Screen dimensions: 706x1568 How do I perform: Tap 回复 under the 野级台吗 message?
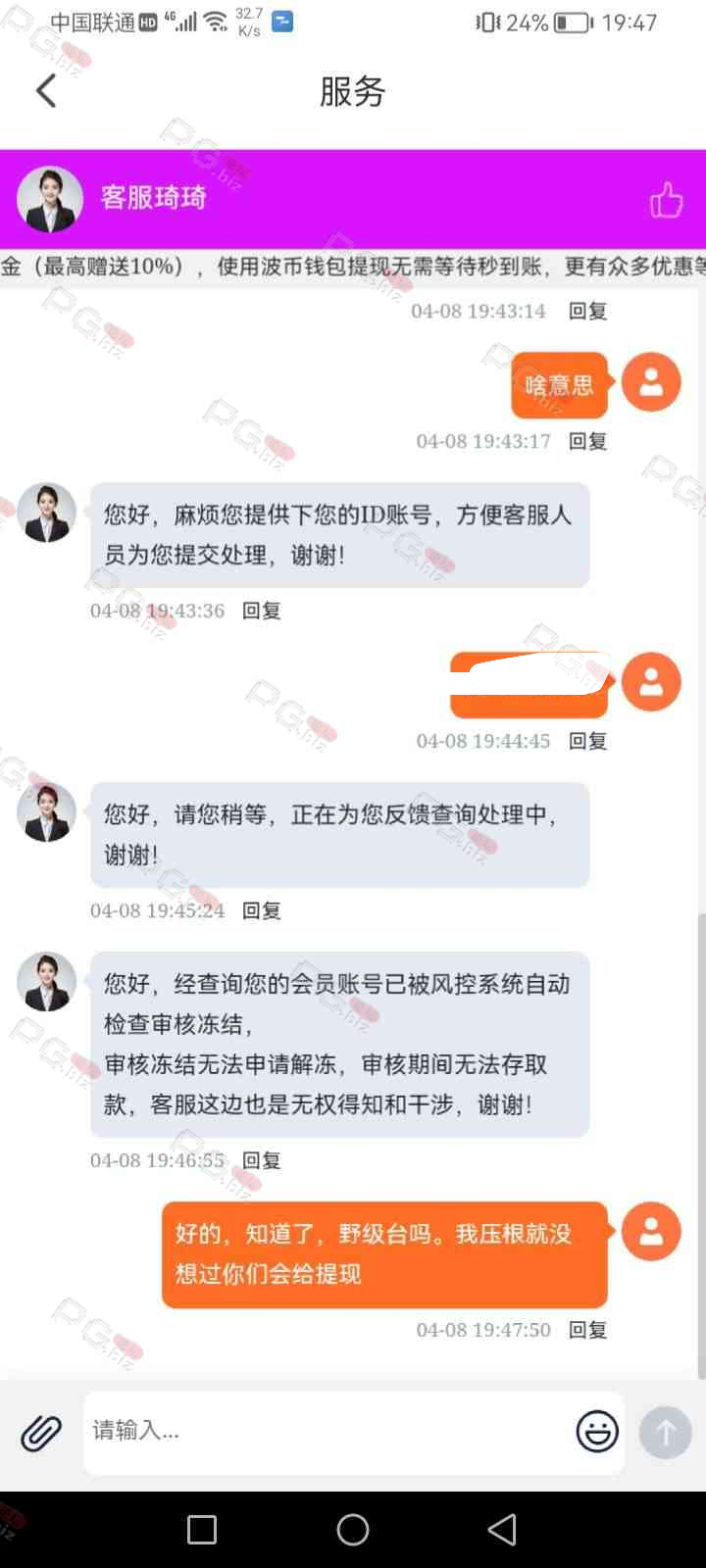coord(588,1330)
